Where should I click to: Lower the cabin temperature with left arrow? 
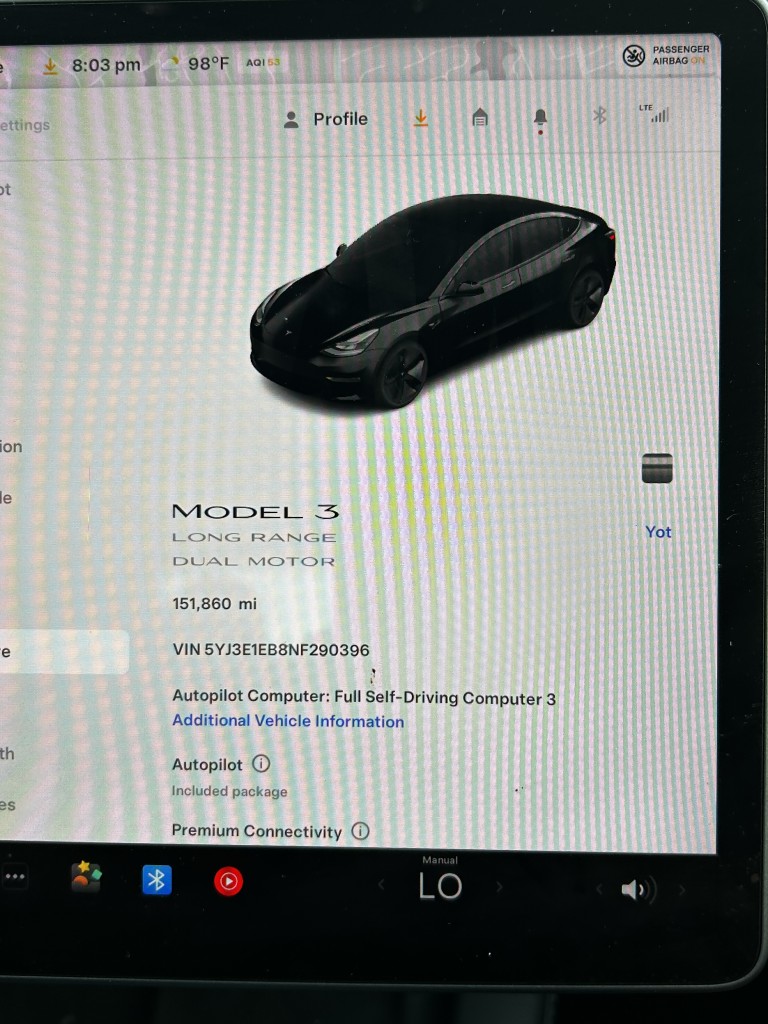[x=381, y=886]
